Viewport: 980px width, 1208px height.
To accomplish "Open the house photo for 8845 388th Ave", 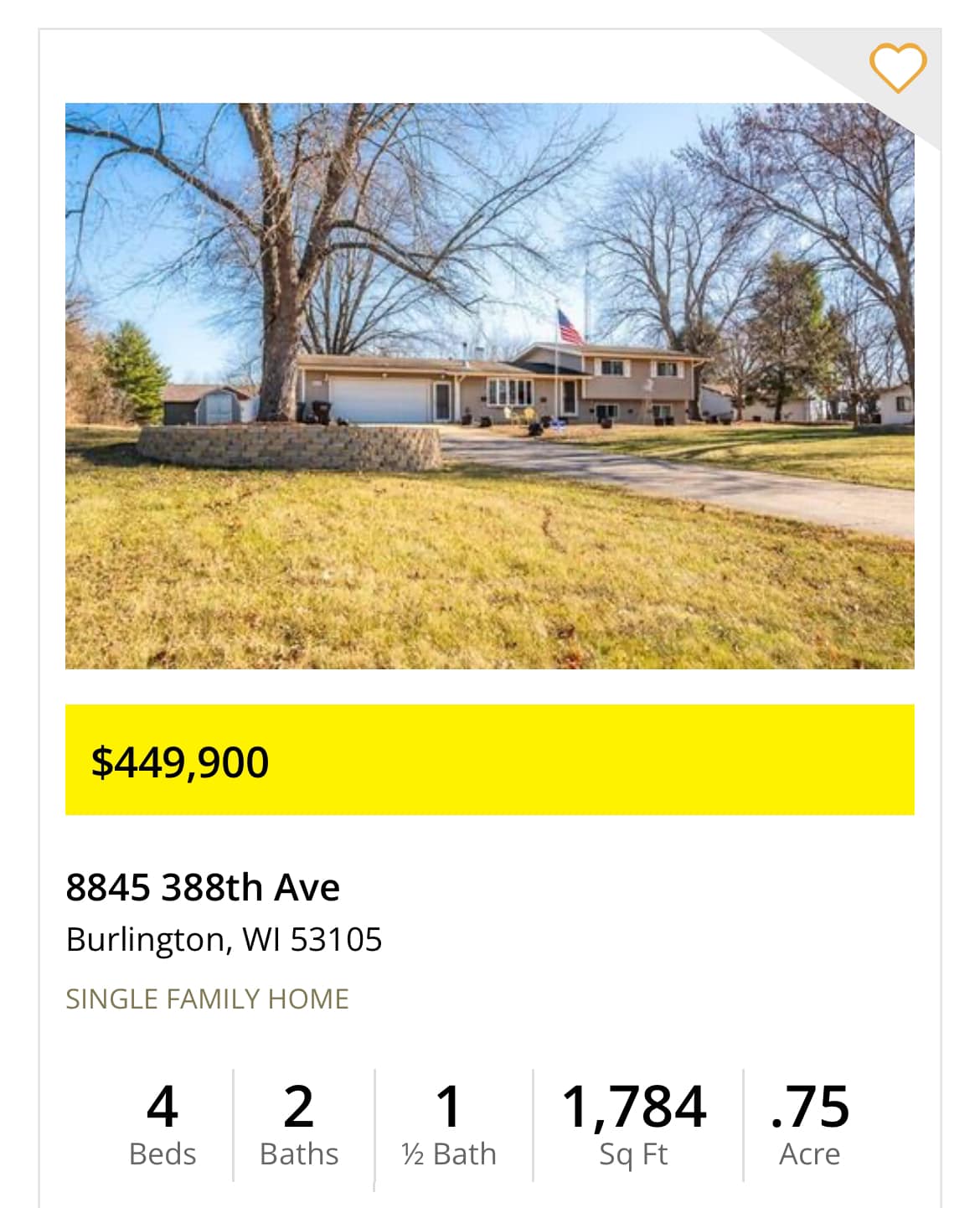I will 489,385.
